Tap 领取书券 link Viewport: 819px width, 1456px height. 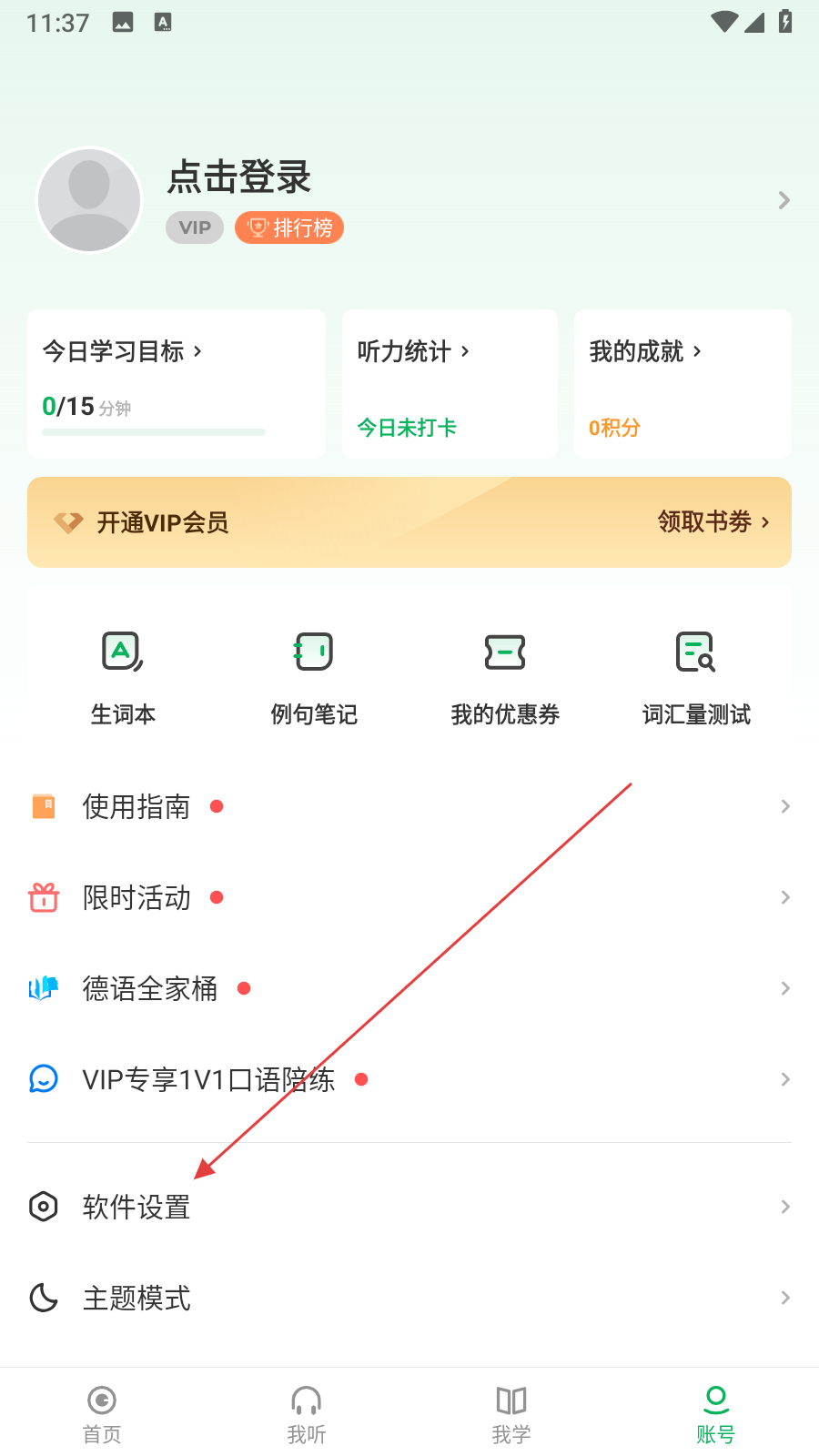713,522
